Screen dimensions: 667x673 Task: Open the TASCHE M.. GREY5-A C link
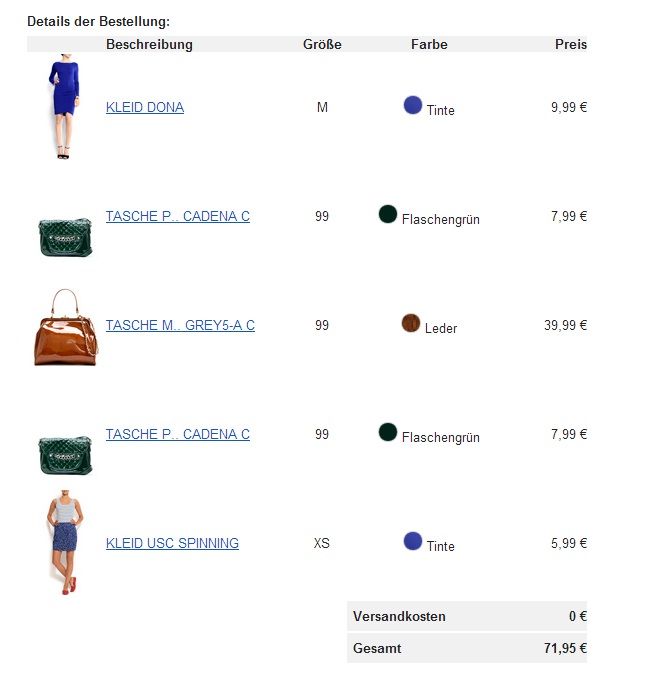coord(180,326)
